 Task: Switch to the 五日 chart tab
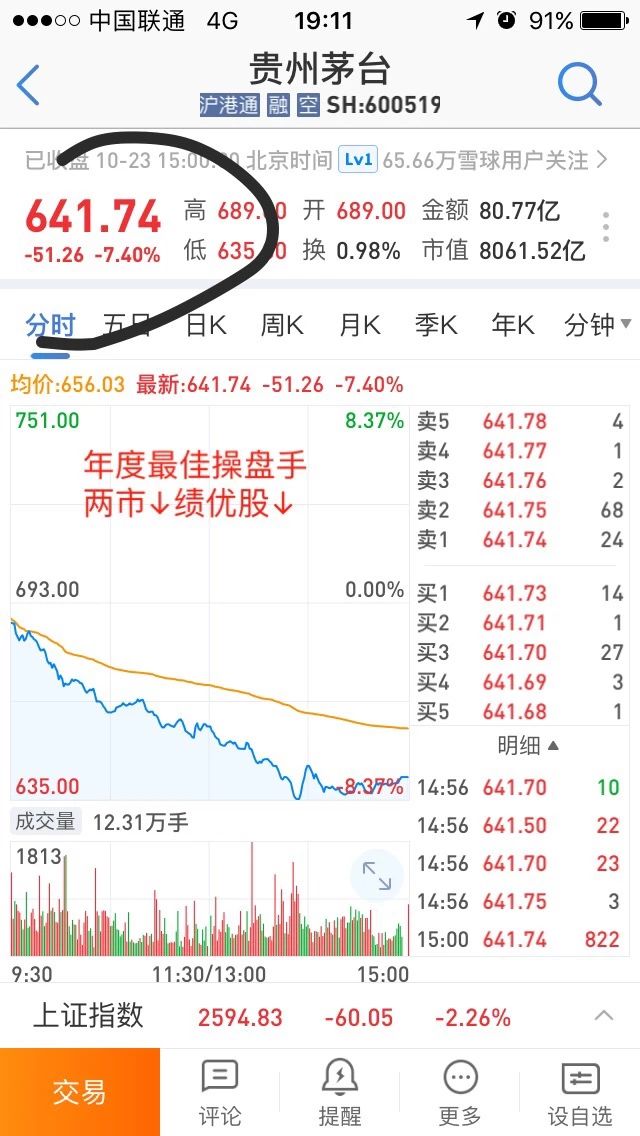127,325
